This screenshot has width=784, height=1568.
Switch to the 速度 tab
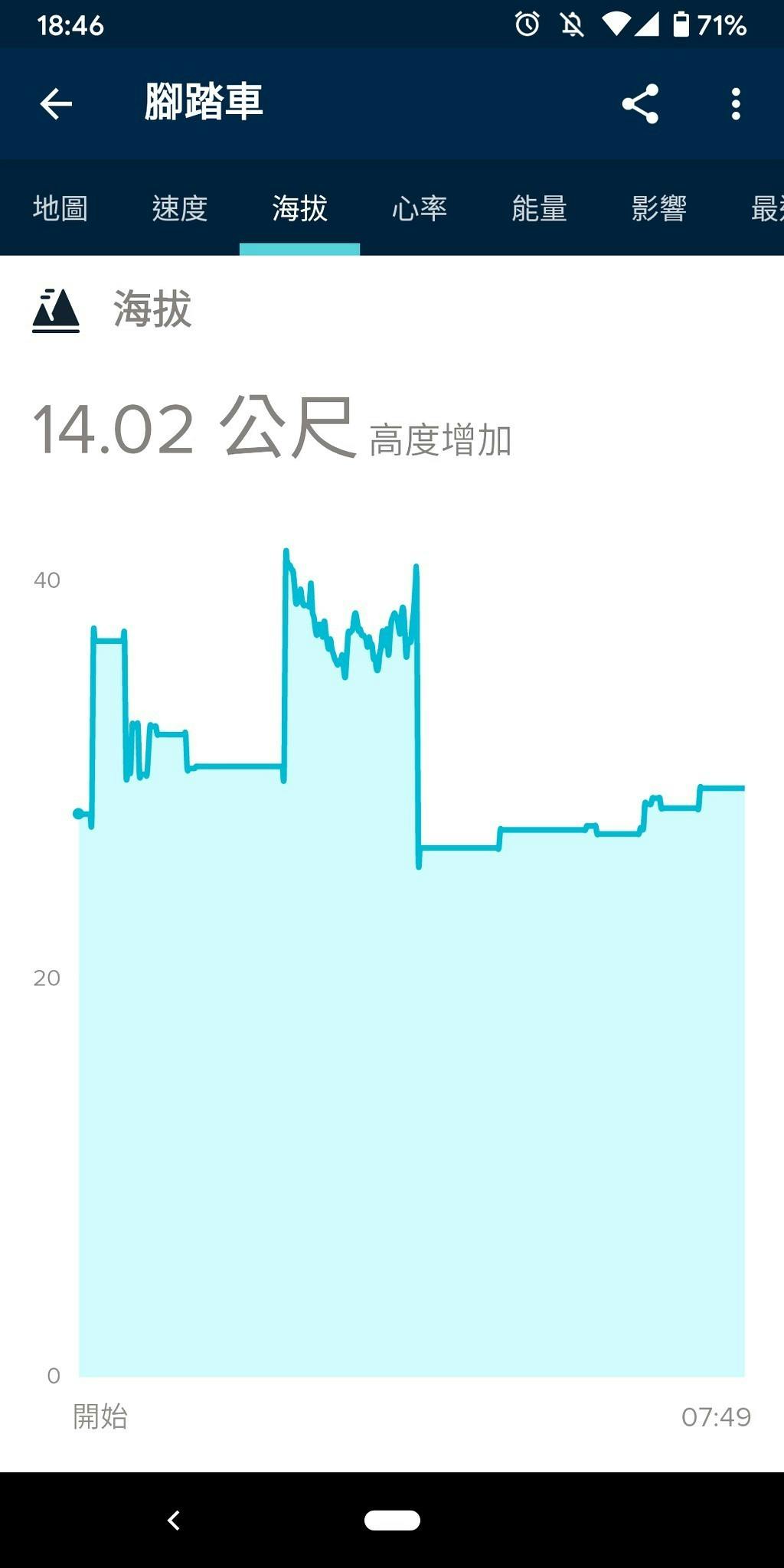click(x=180, y=208)
